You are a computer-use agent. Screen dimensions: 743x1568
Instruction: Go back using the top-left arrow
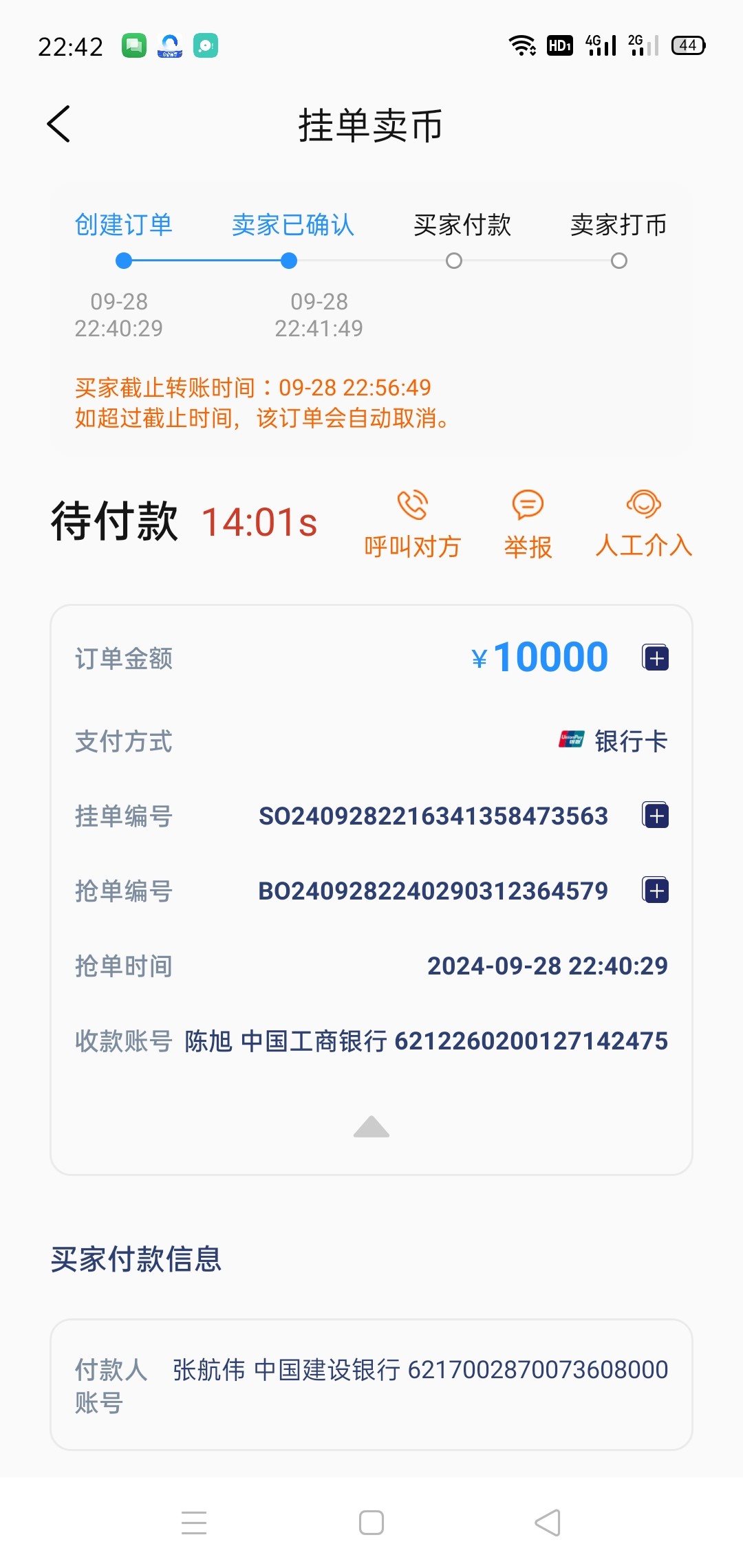(x=58, y=124)
